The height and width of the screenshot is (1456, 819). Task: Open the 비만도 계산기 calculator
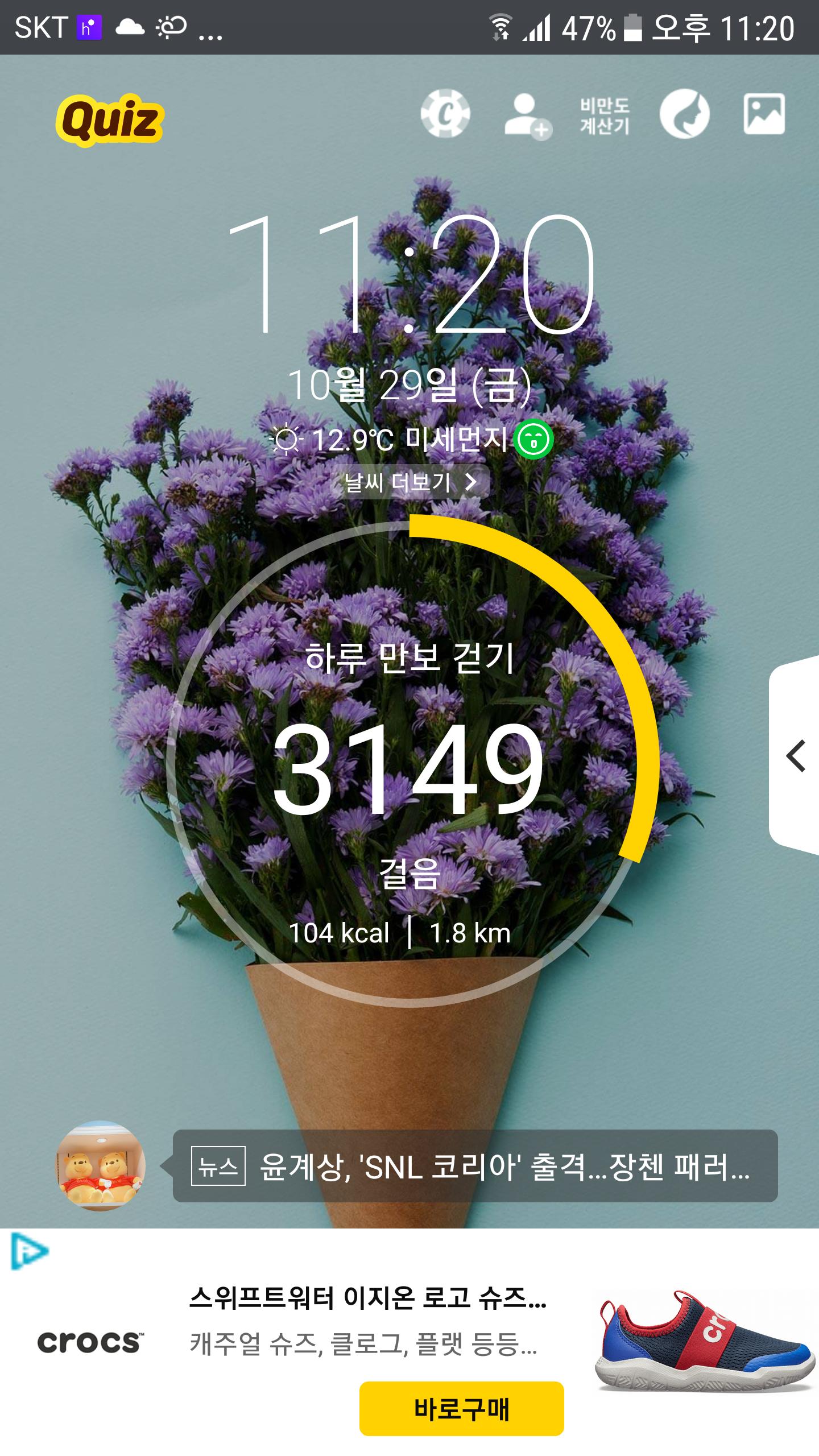604,115
